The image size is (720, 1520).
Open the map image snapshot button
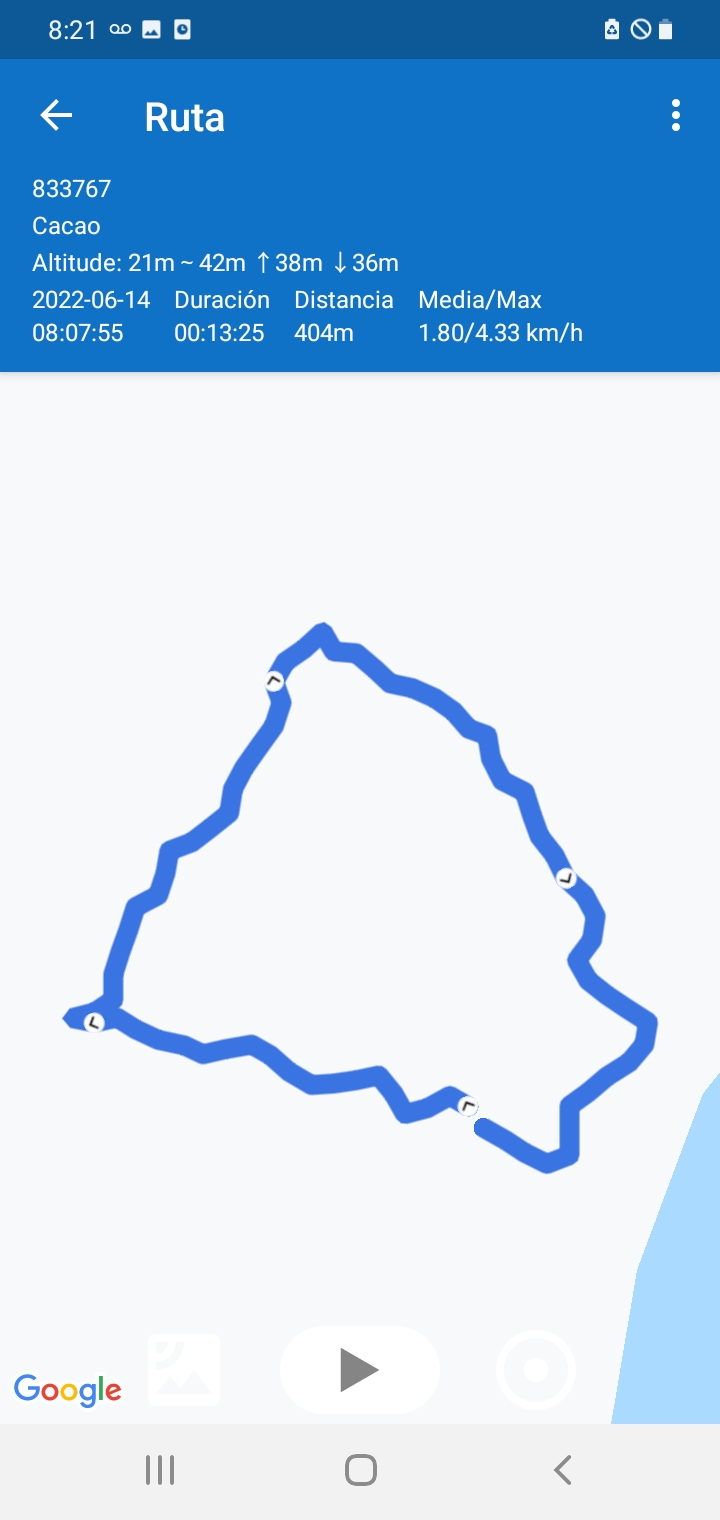click(x=184, y=1369)
